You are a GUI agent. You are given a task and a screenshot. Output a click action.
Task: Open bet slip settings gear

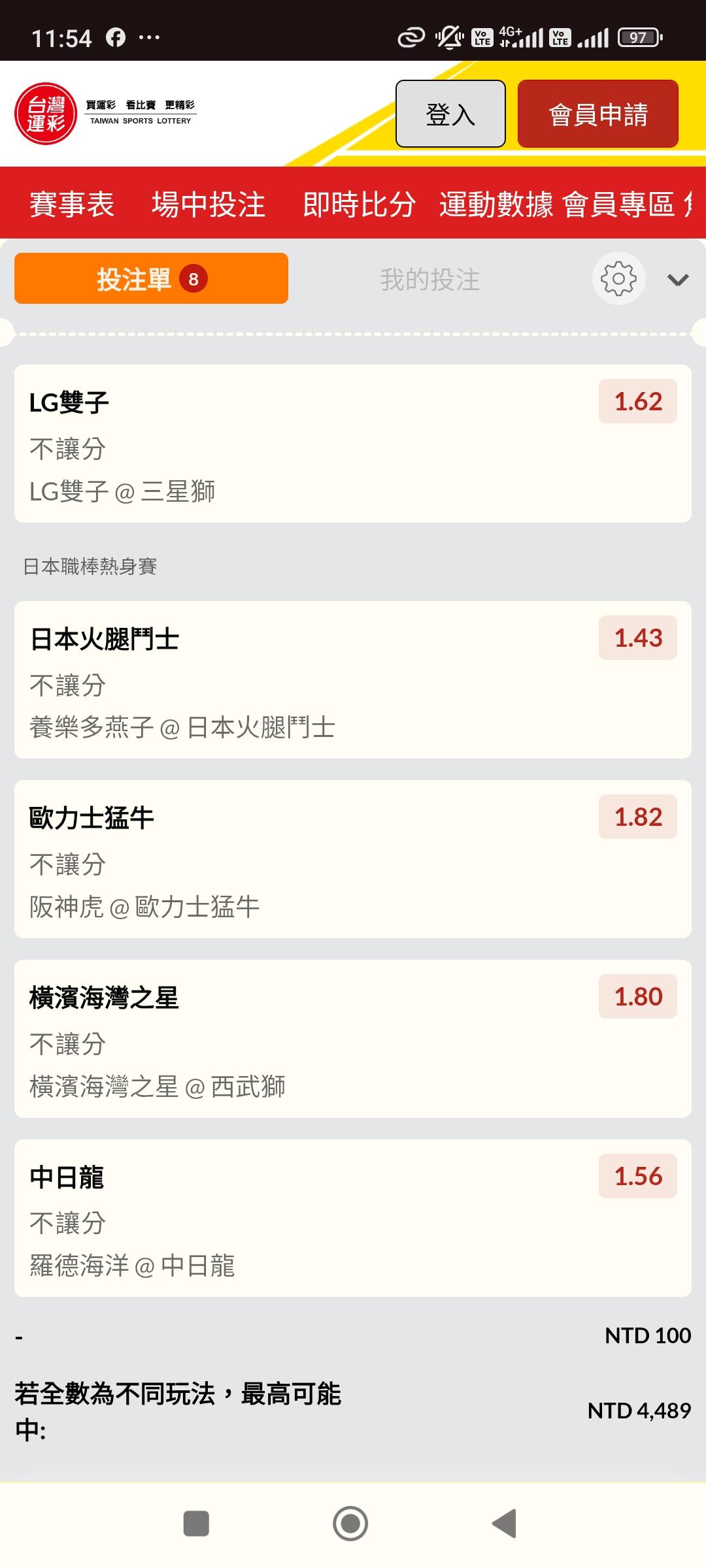tap(618, 279)
